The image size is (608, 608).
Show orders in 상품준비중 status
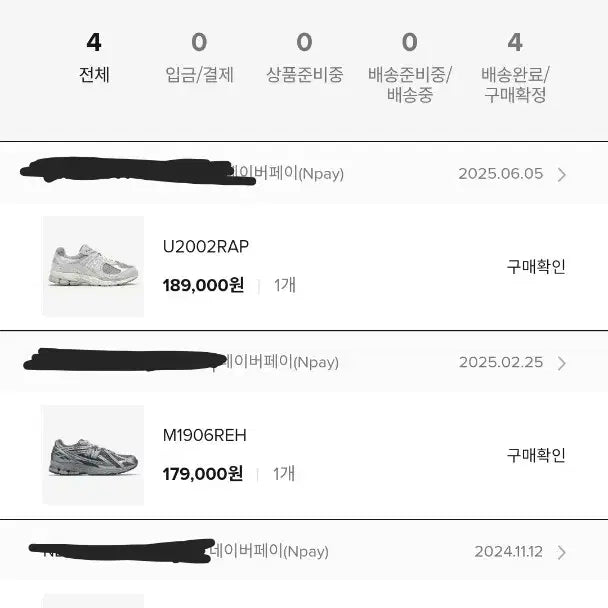(x=304, y=59)
